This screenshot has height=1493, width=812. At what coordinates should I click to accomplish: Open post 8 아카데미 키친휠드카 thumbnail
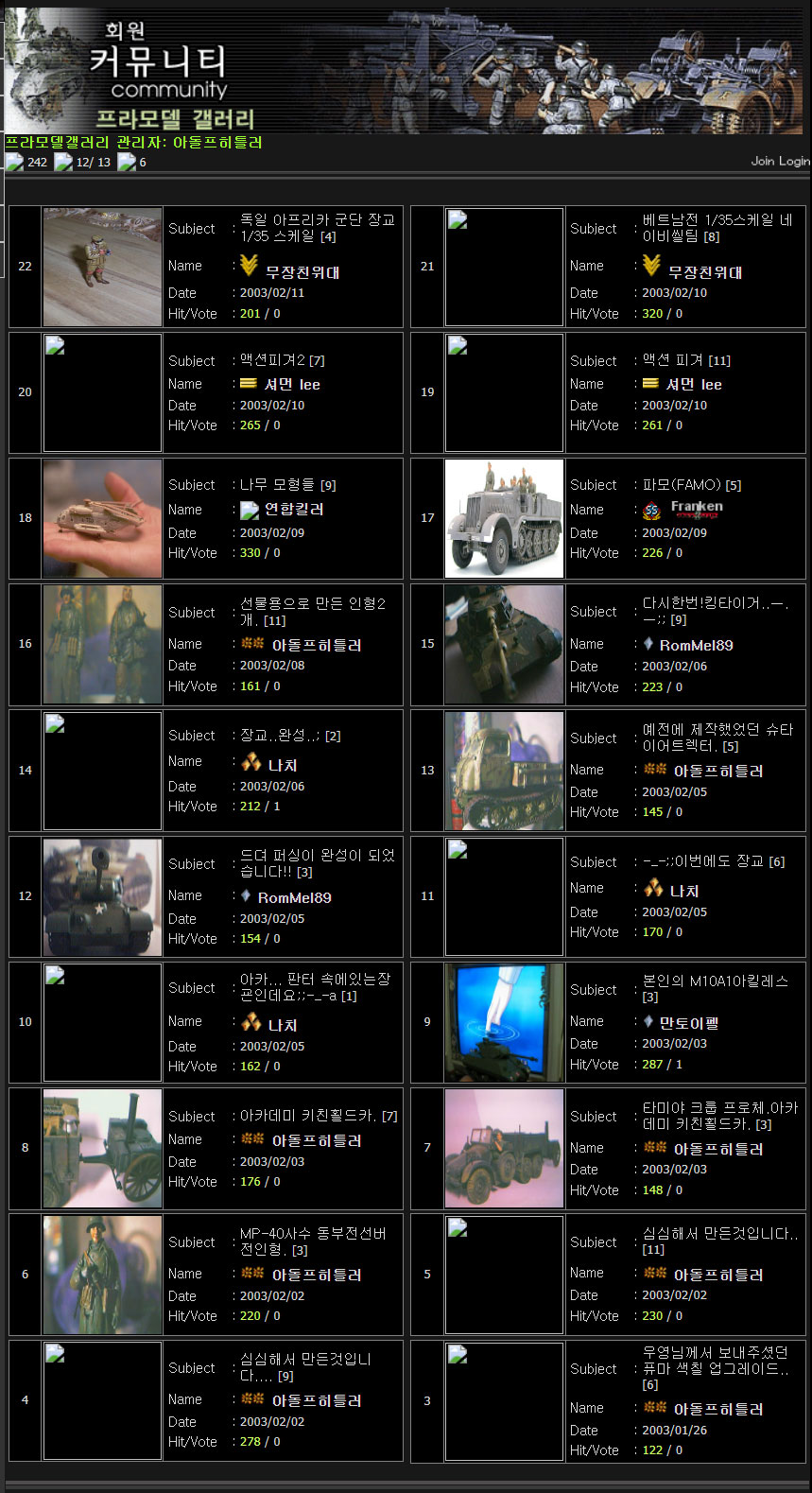point(102,1148)
